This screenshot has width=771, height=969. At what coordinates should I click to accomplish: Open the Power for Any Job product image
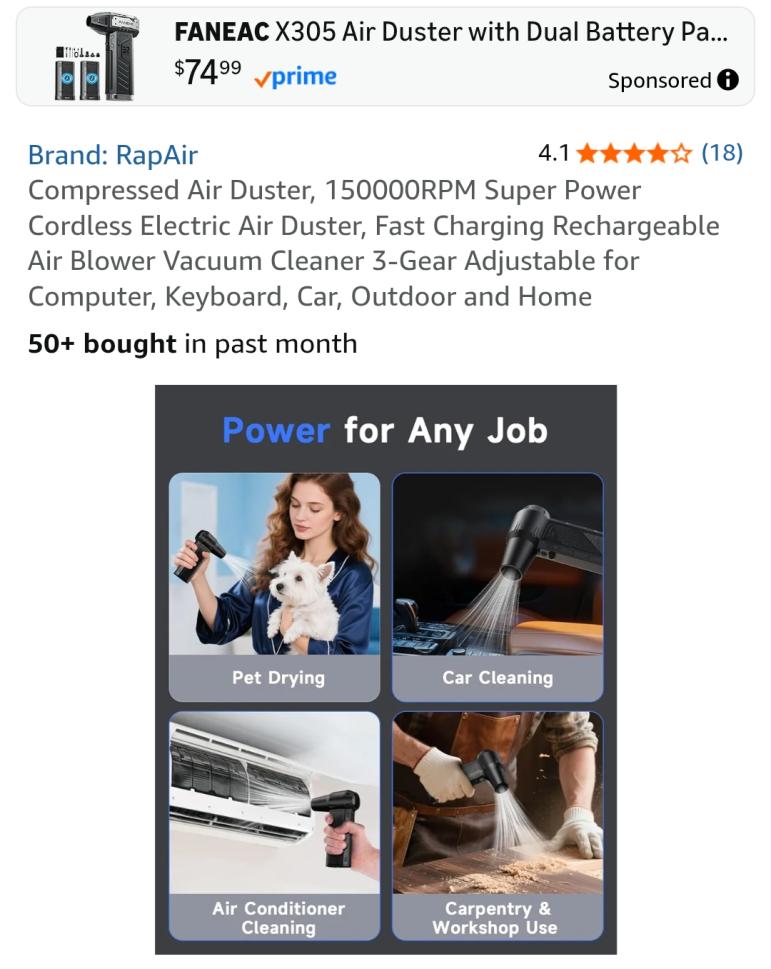point(385,669)
